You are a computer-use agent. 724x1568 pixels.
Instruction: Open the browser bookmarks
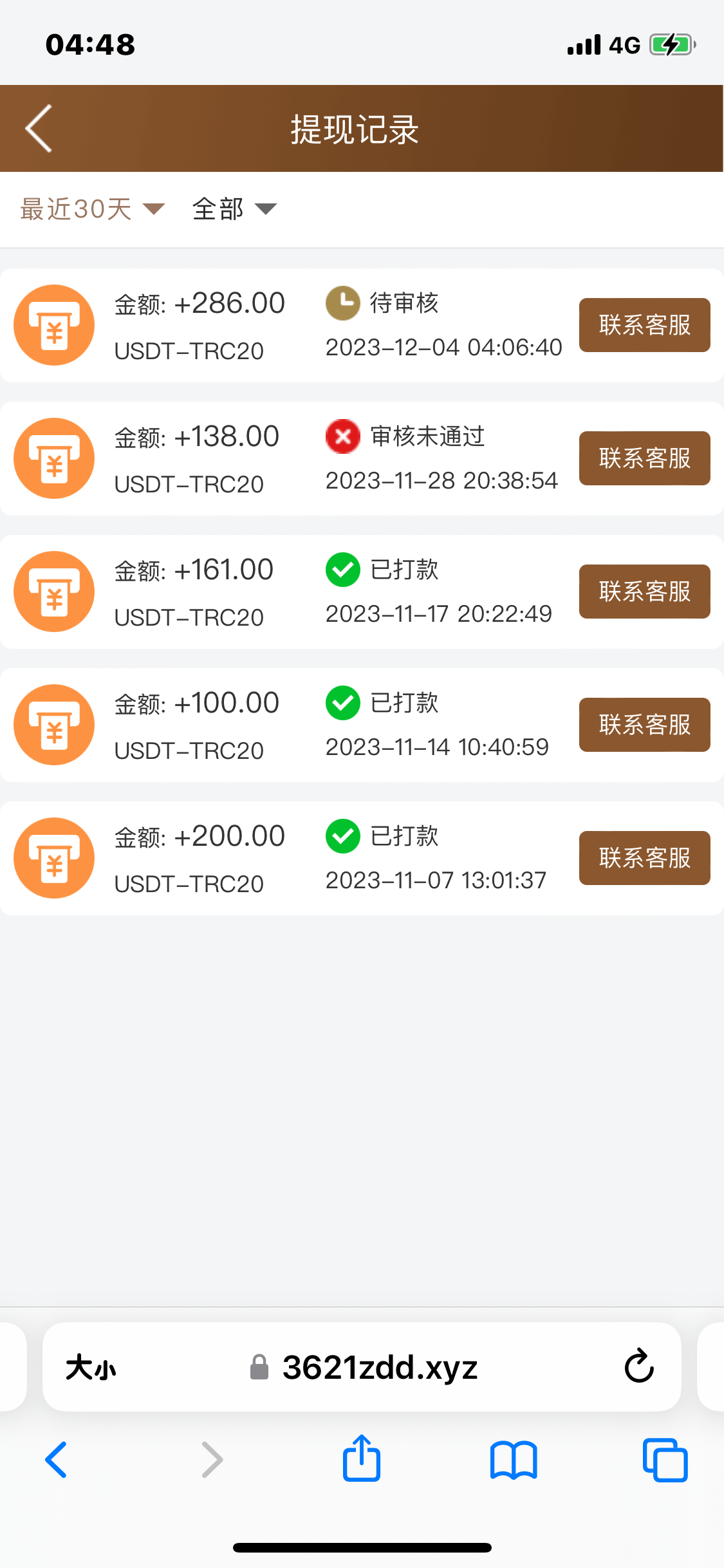(513, 1460)
